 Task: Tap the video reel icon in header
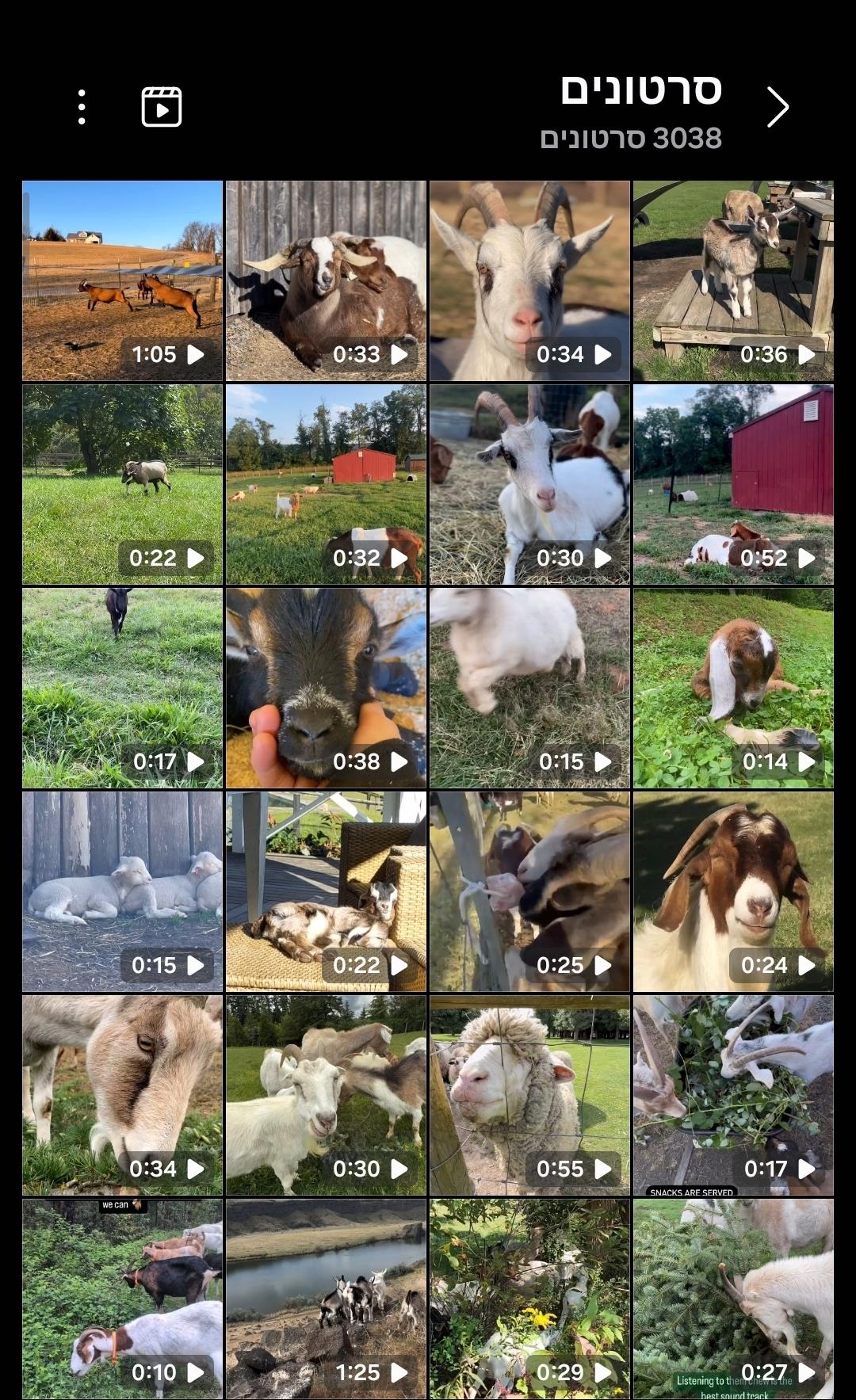[x=162, y=107]
